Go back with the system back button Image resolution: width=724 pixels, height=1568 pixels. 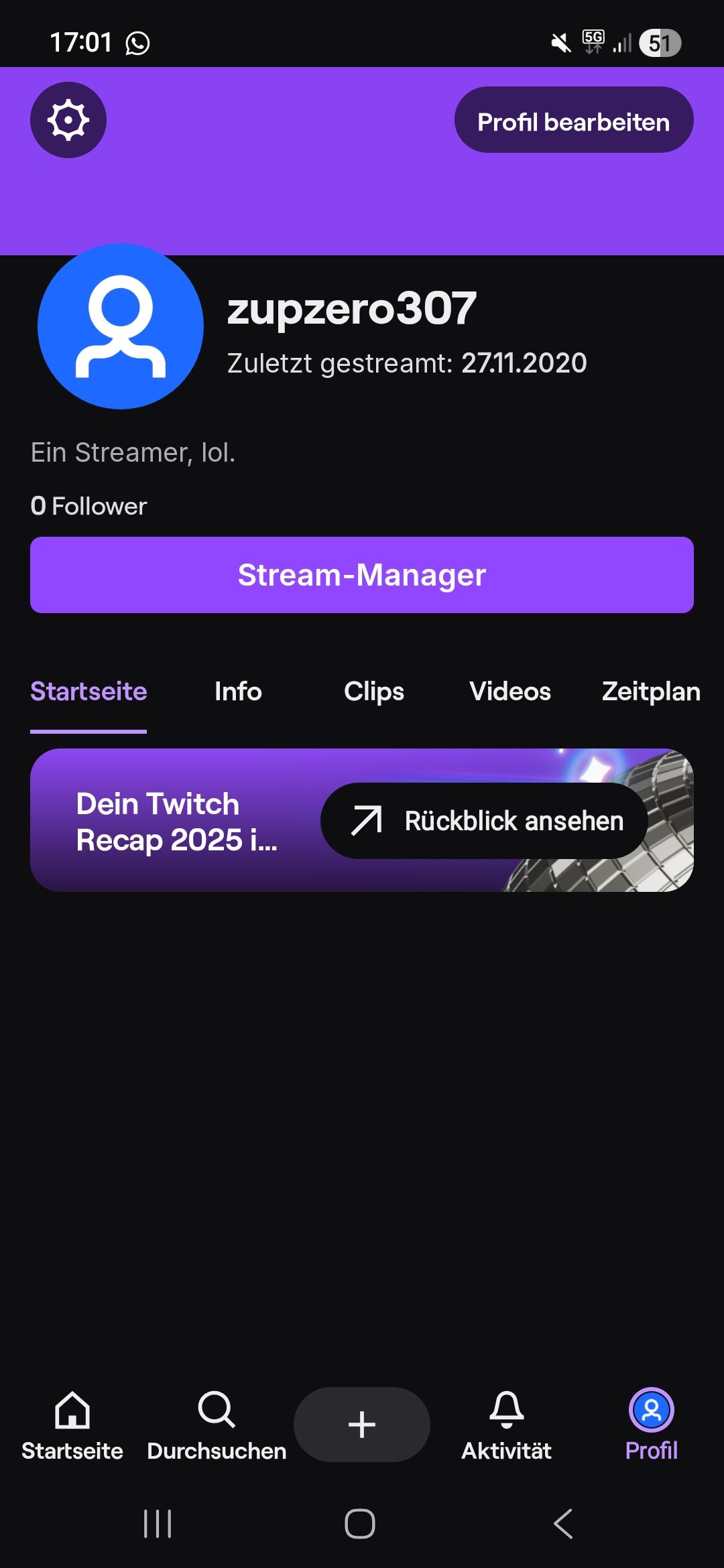click(x=563, y=1524)
